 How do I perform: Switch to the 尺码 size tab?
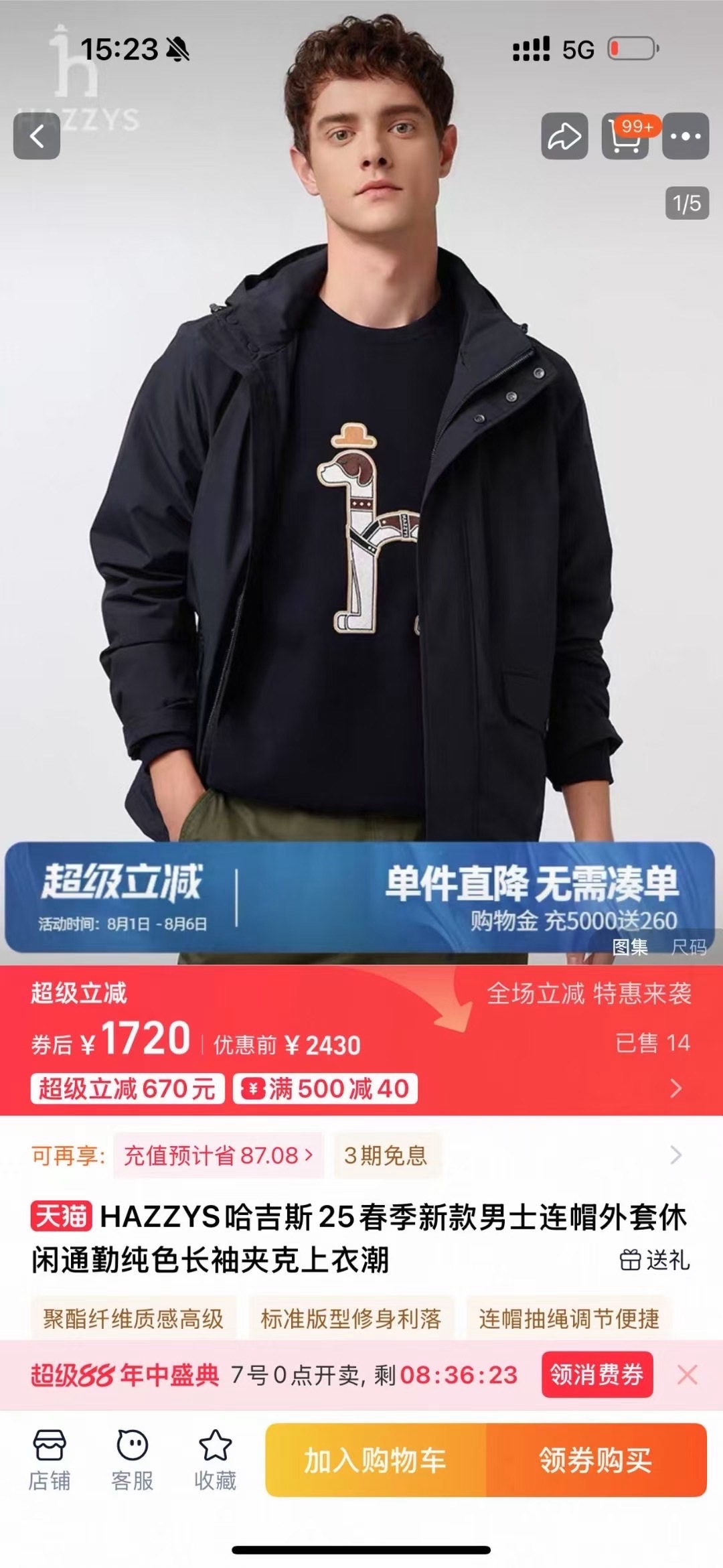point(689,946)
